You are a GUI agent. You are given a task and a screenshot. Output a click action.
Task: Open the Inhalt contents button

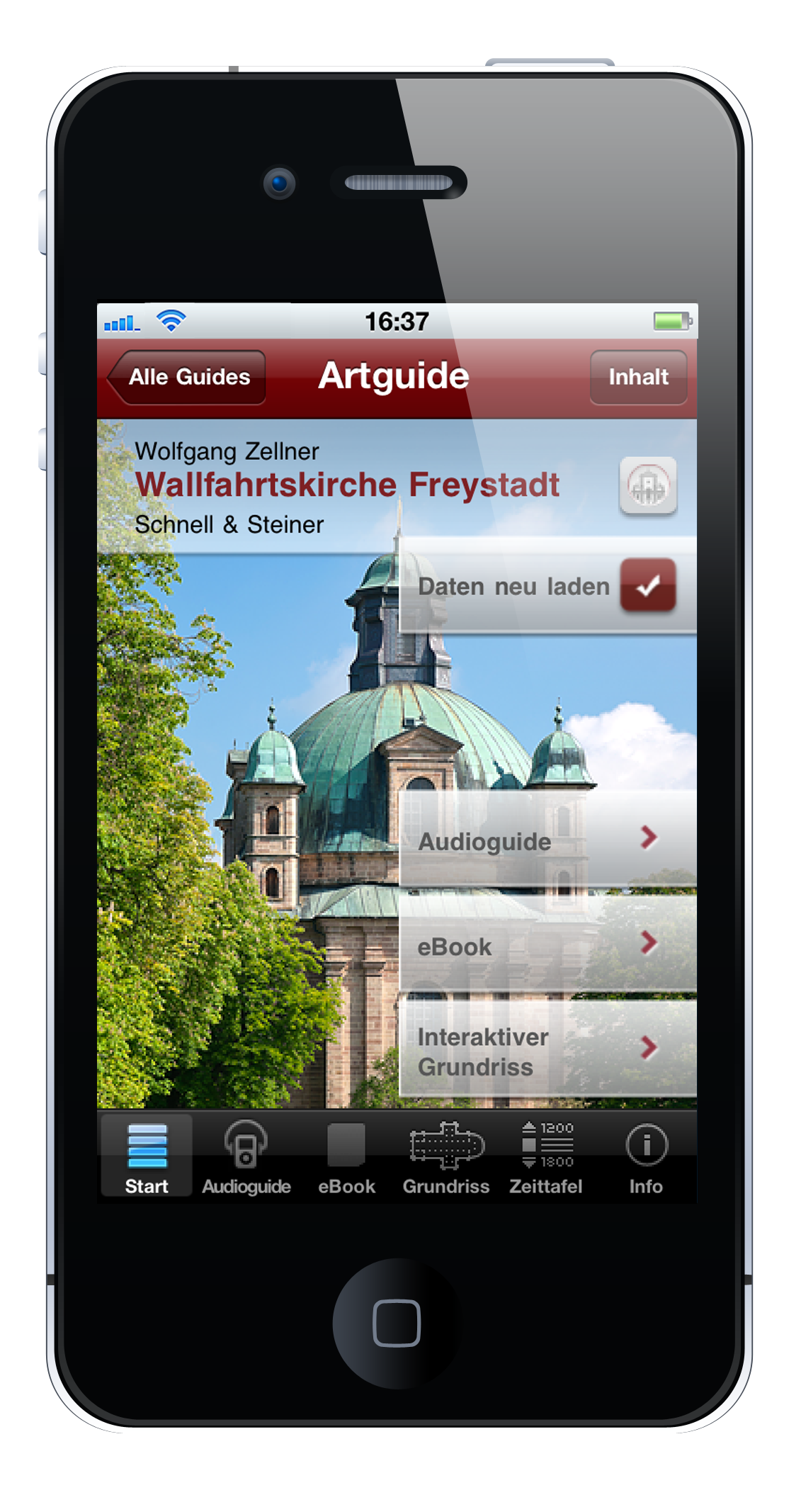coord(638,378)
